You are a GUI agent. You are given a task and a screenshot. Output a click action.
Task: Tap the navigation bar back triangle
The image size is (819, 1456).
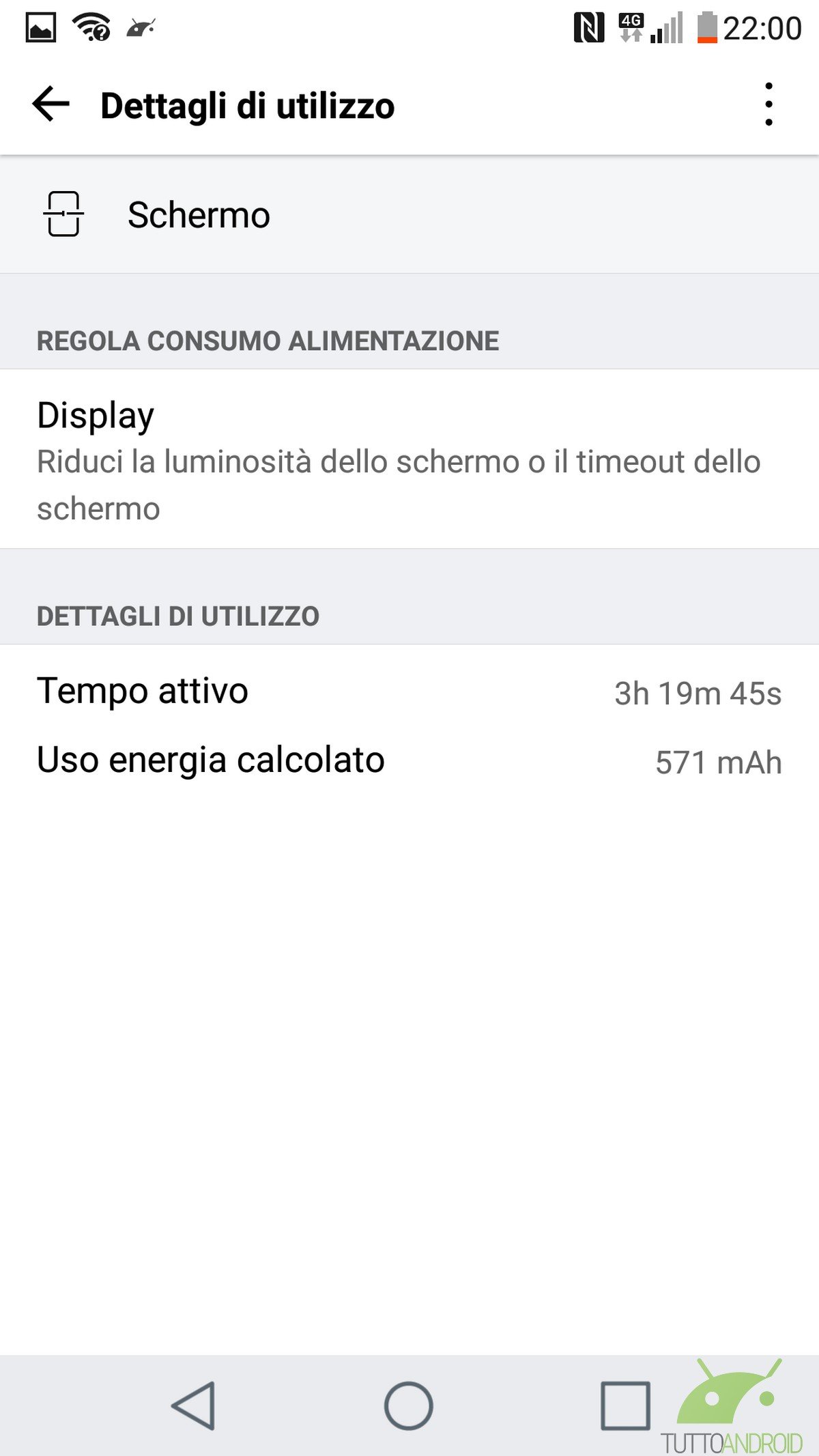(x=194, y=1405)
